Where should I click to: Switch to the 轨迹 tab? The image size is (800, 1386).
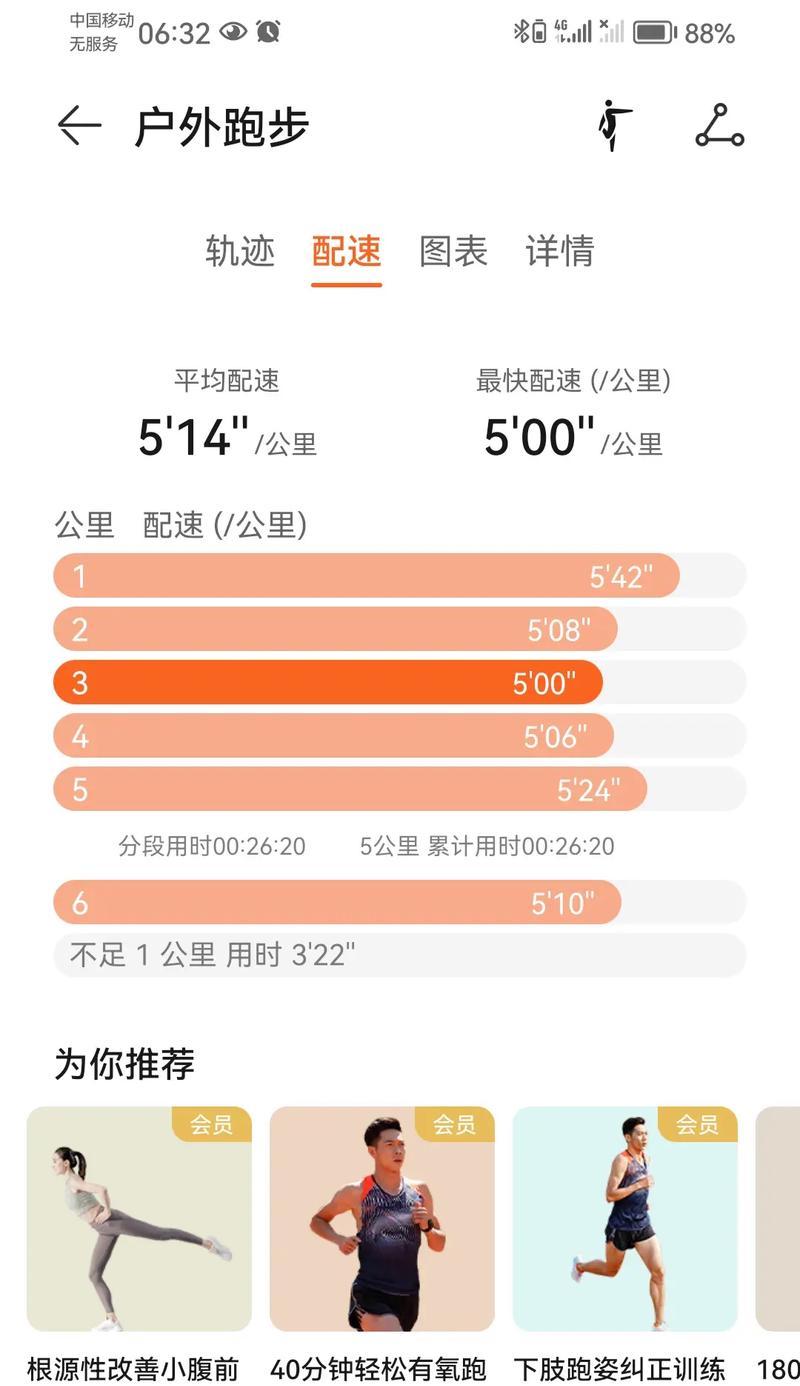point(240,251)
